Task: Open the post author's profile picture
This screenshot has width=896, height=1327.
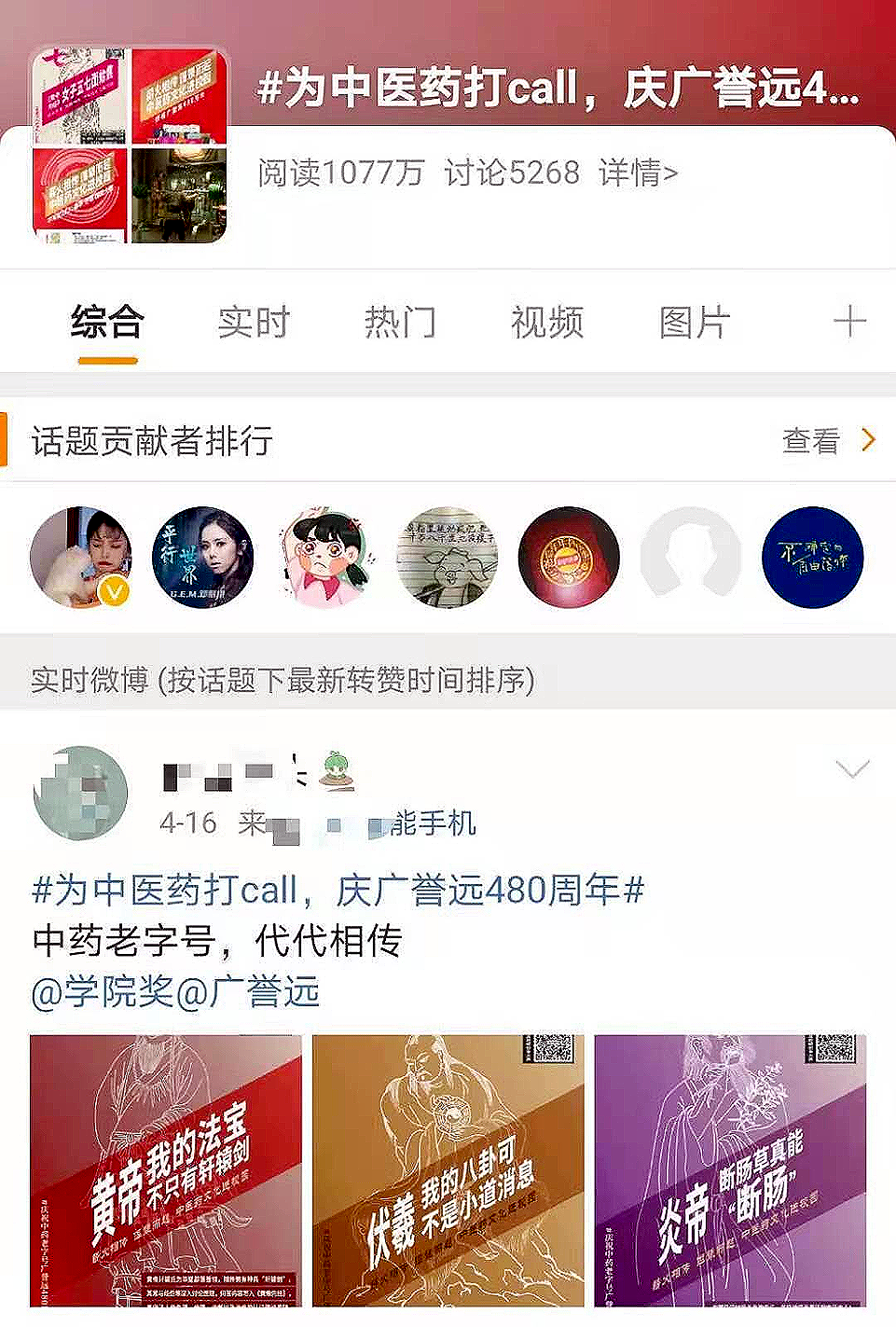Action: [81, 793]
